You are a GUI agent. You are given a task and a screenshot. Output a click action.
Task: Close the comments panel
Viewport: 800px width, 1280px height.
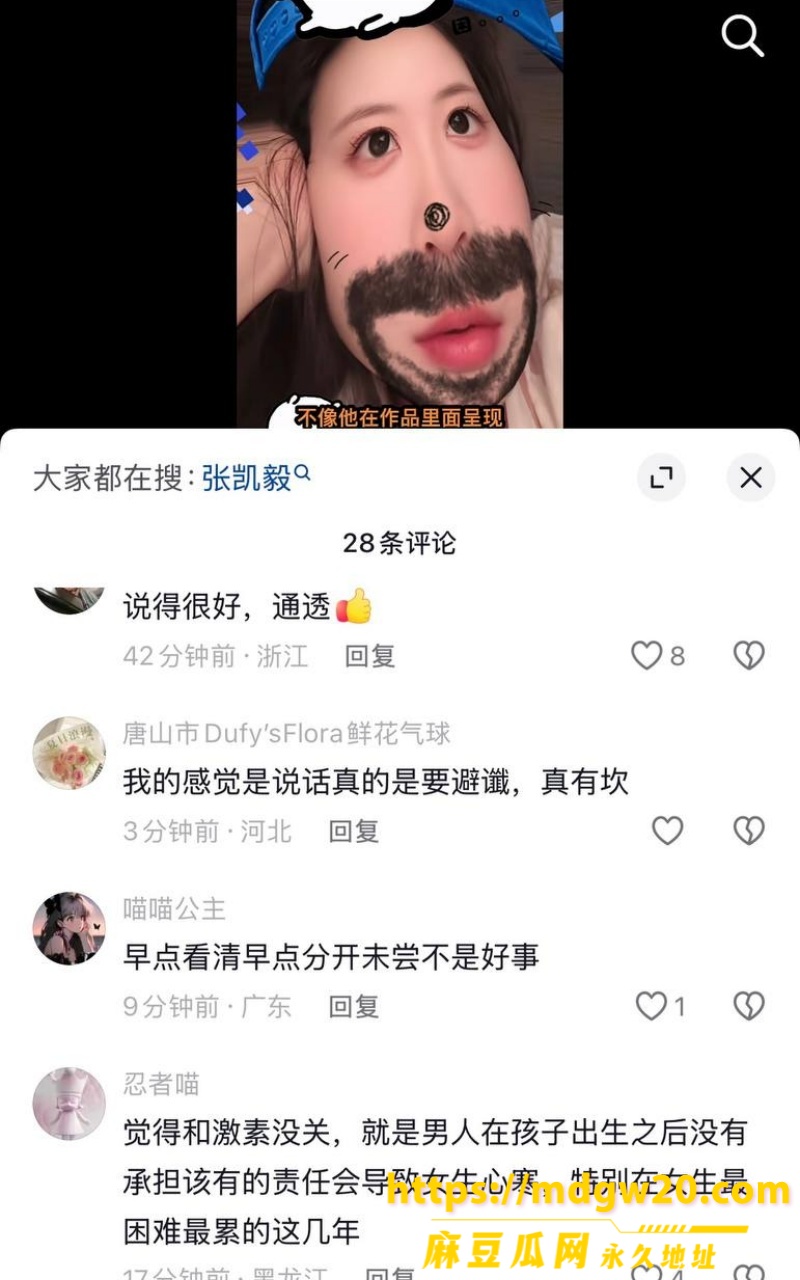pos(751,478)
